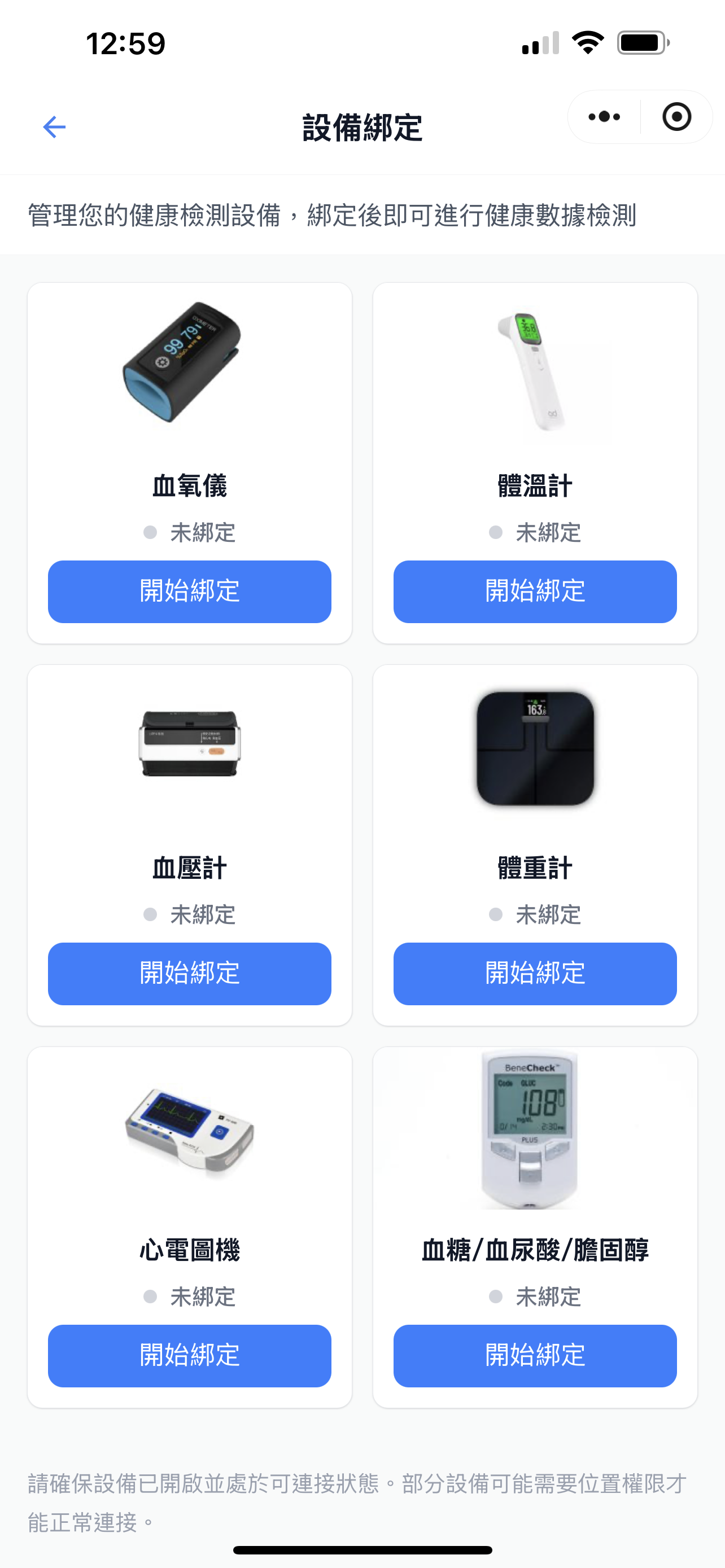Start binding the 體重計 scale
The width and height of the screenshot is (725, 1568).
pos(535,974)
